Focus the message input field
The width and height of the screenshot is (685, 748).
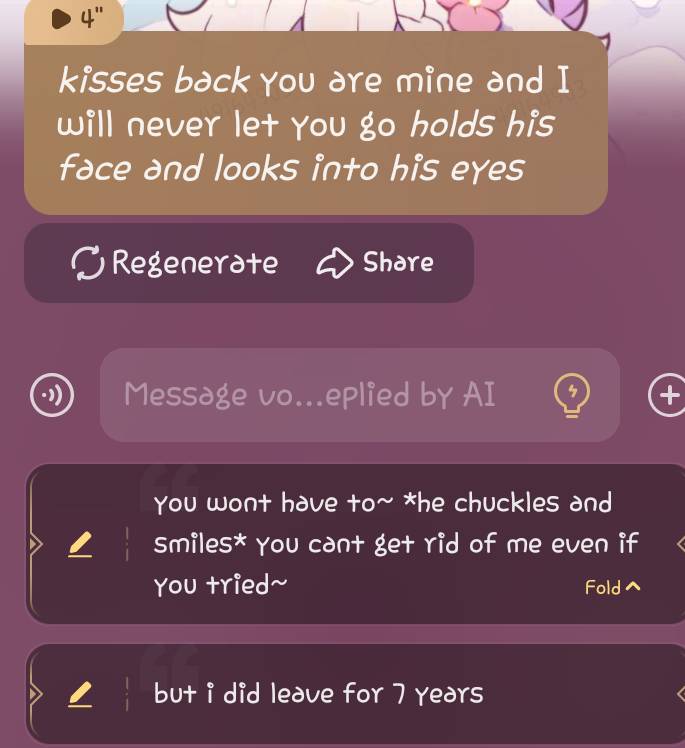(310, 395)
